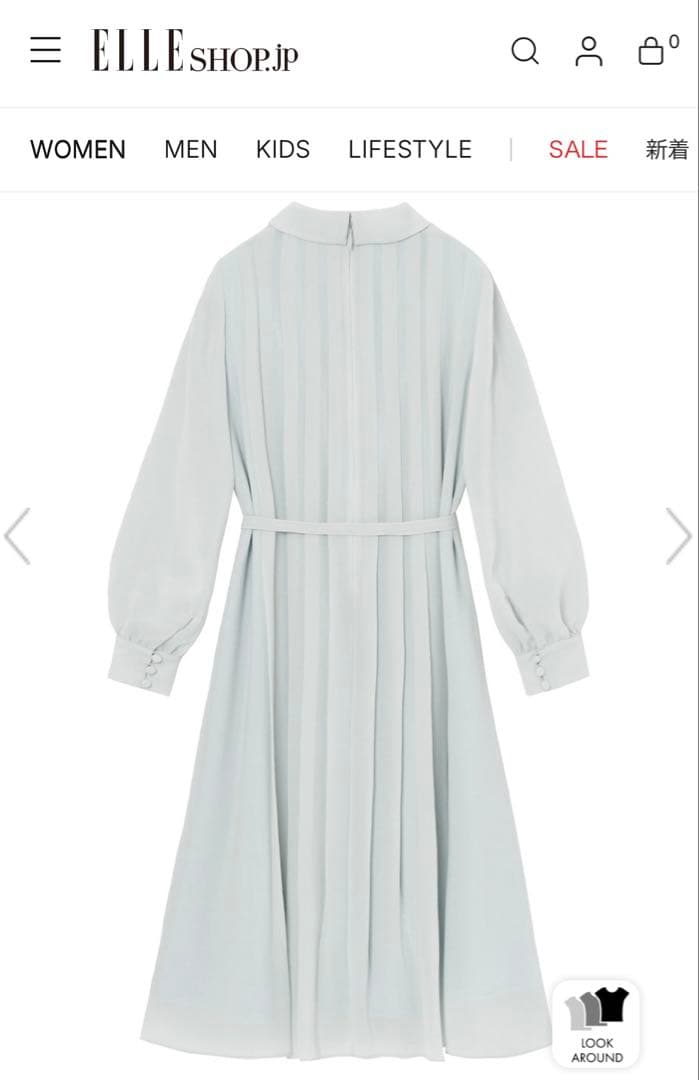Go to the ELLE SHOP home page
The width and height of the screenshot is (699, 1080).
(195, 51)
